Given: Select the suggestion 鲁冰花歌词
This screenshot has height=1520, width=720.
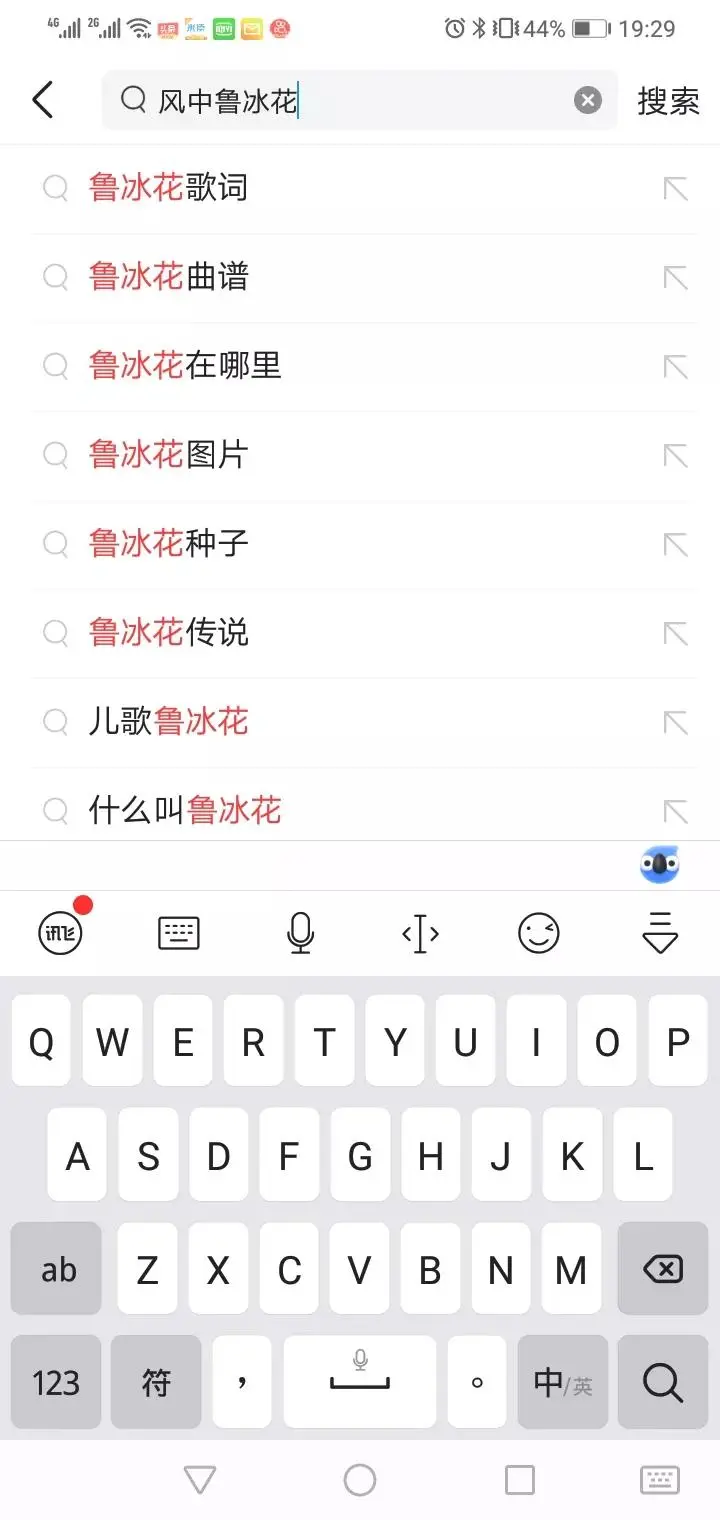Looking at the screenshot, I should (x=168, y=188).
